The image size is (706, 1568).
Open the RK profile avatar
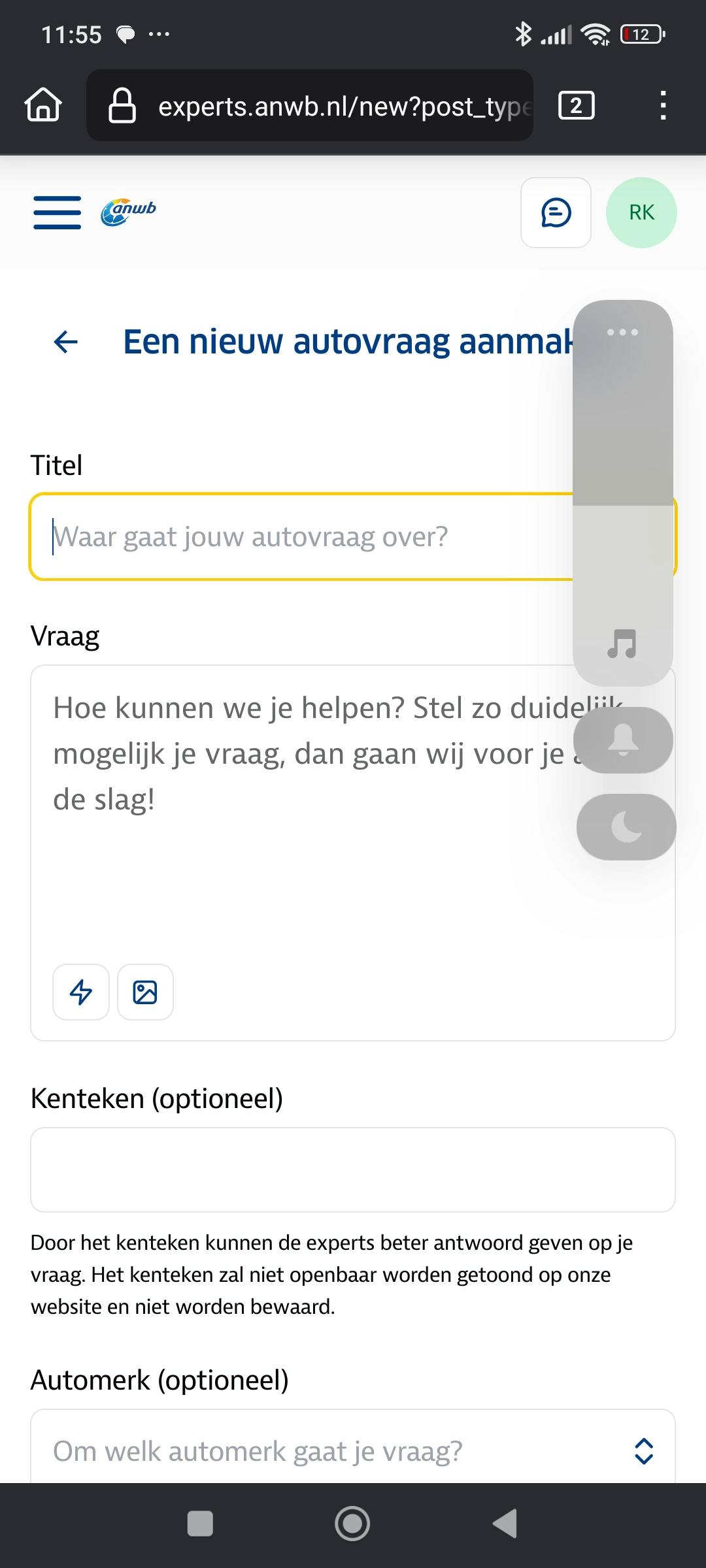(x=641, y=212)
